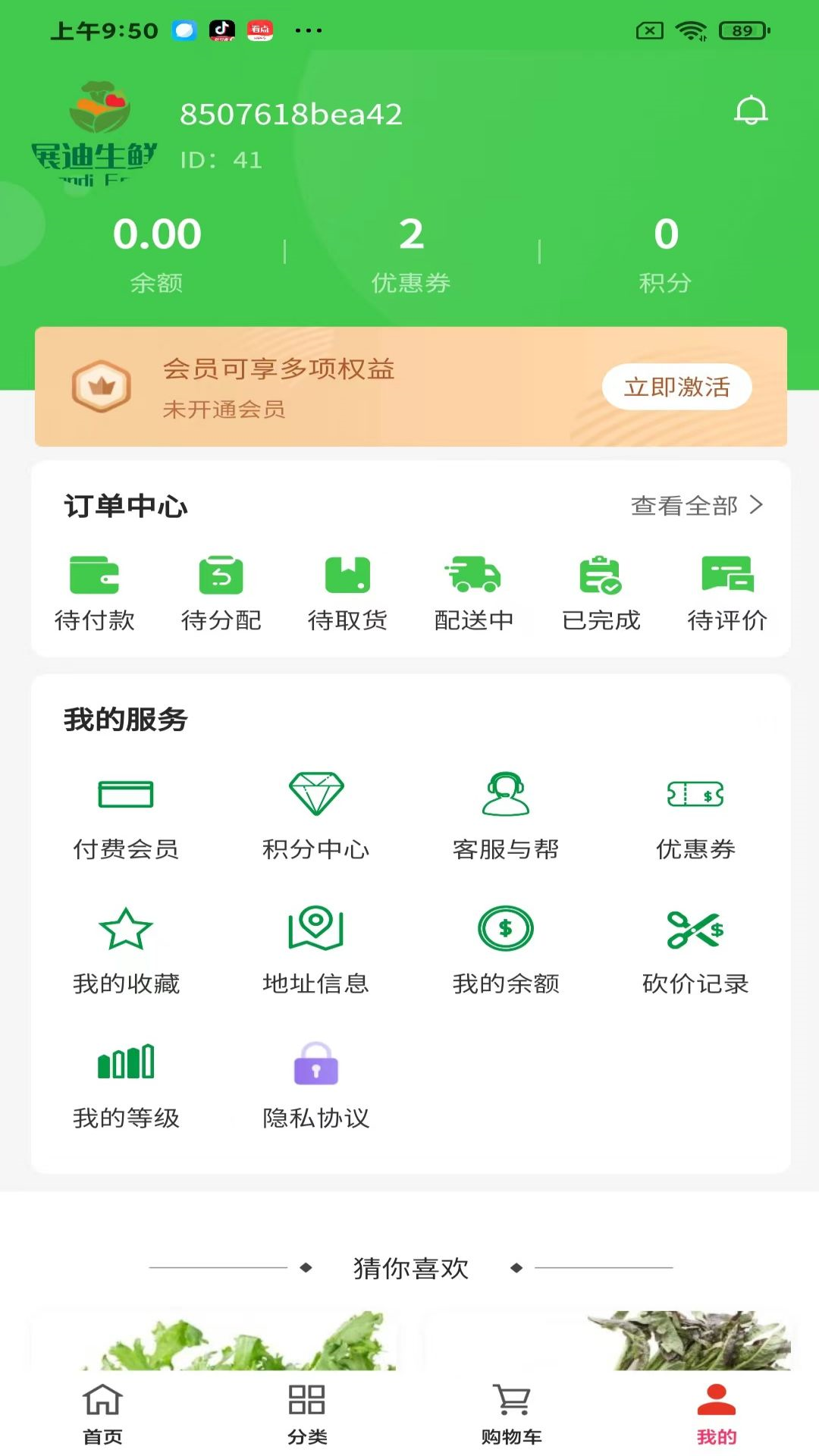Click the notification bell icon
819x1456 pixels.
[752, 110]
